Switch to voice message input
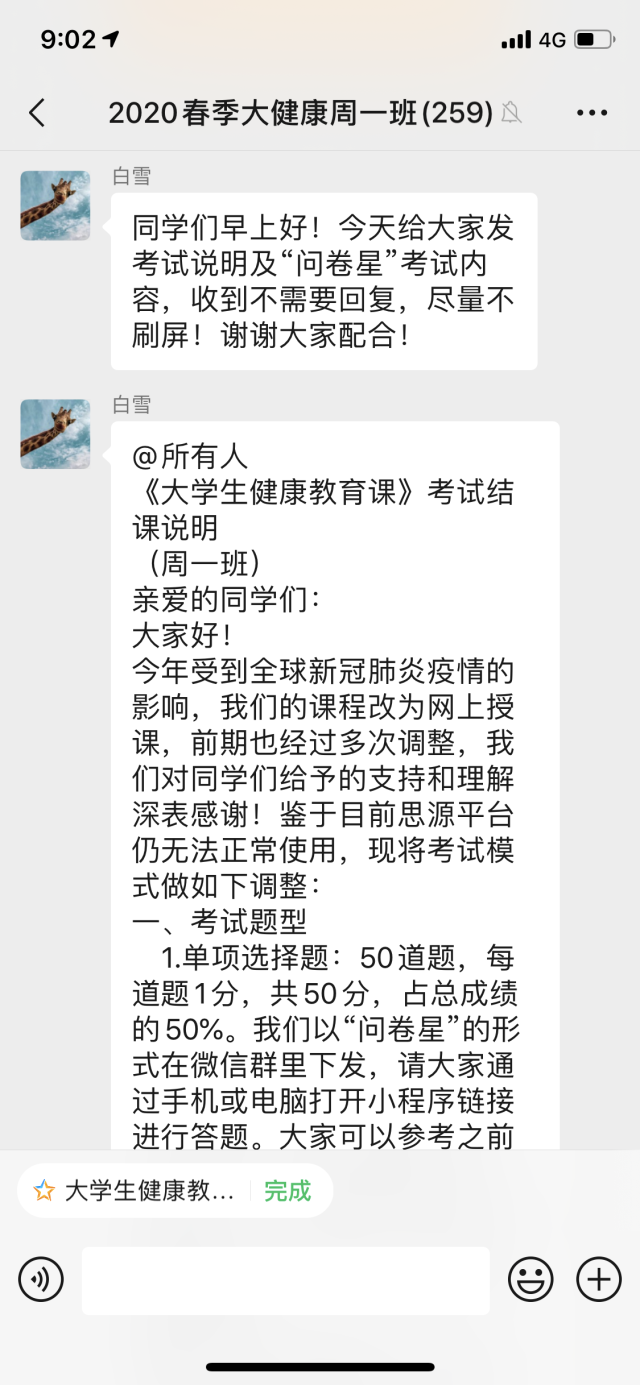Screen dimensions: 640x1385 click(41, 1279)
